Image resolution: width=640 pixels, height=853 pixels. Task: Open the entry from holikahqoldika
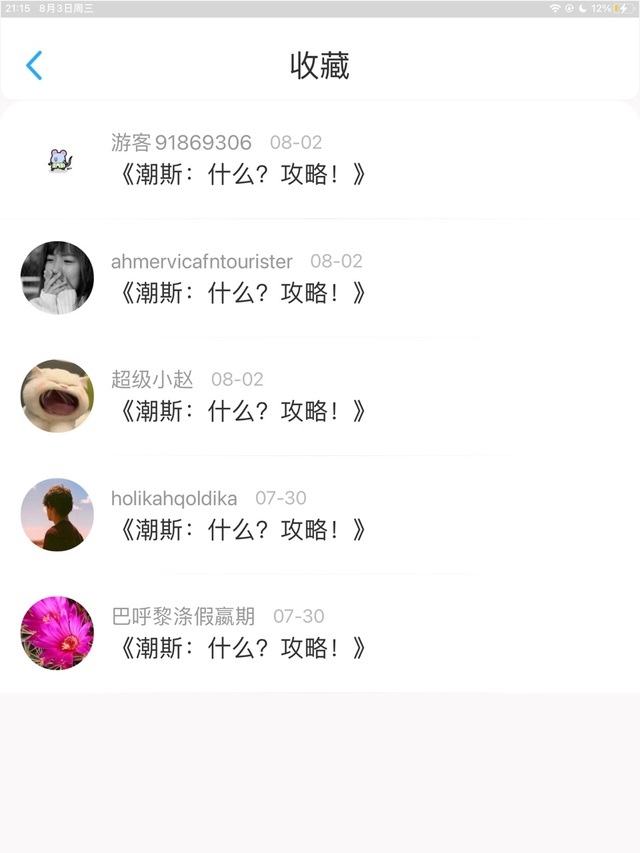coord(320,515)
